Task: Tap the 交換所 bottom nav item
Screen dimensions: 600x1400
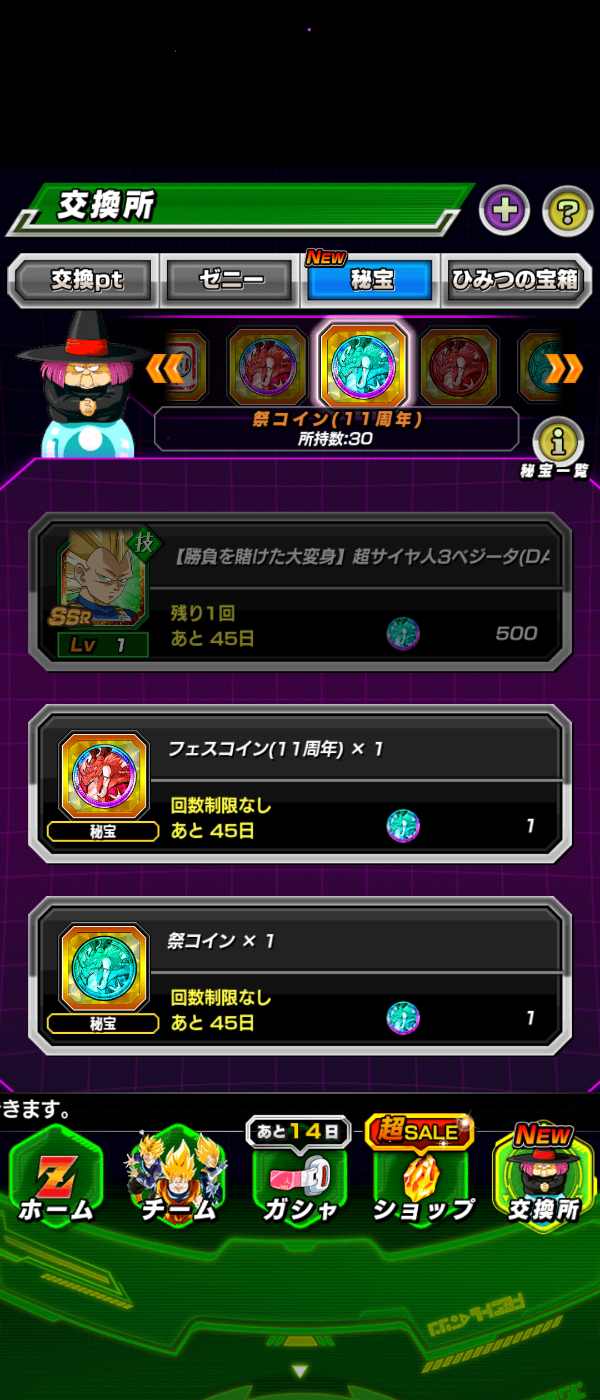Action: pyautogui.click(x=543, y=1180)
